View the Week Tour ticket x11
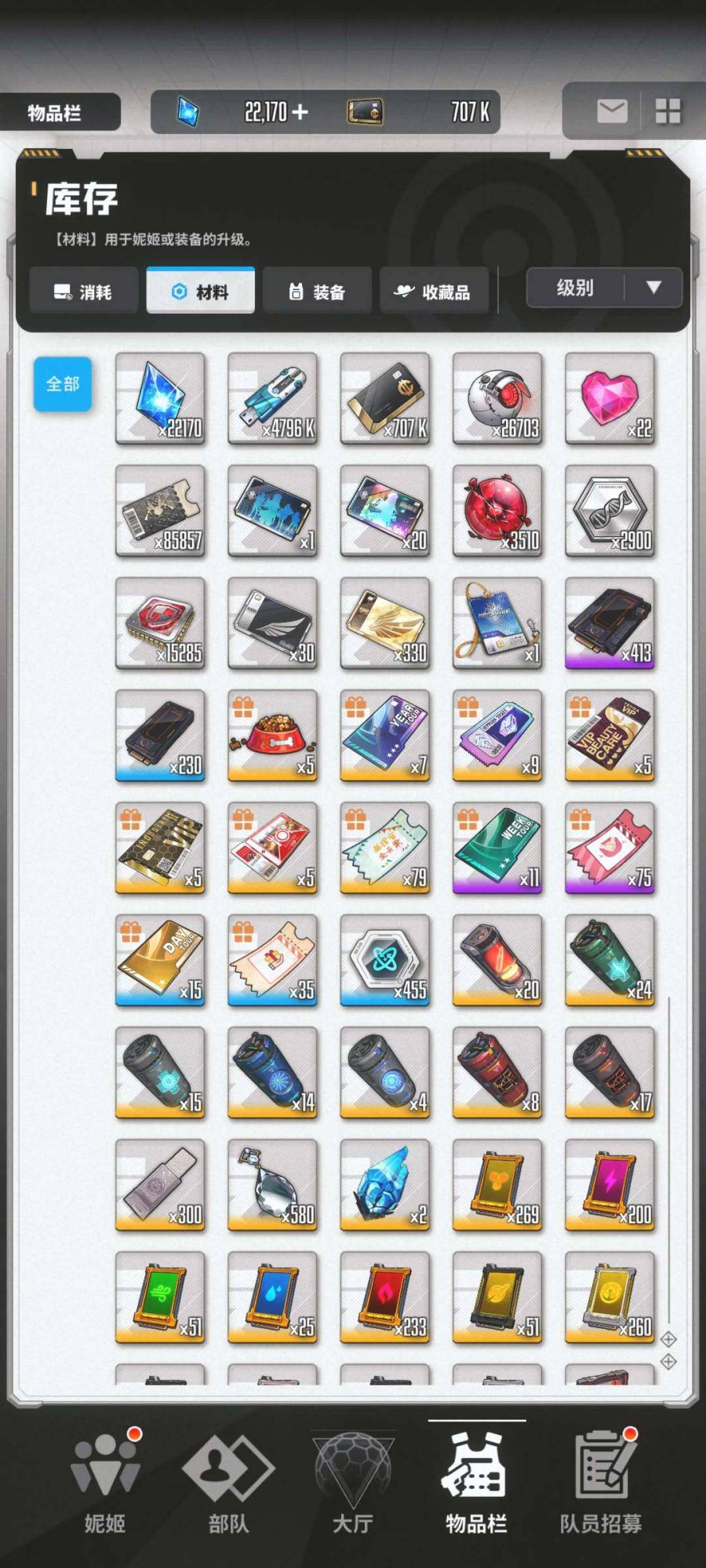Image resolution: width=706 pixels, height=1568 pixels. pyautogui.click(x=497, y=847)
